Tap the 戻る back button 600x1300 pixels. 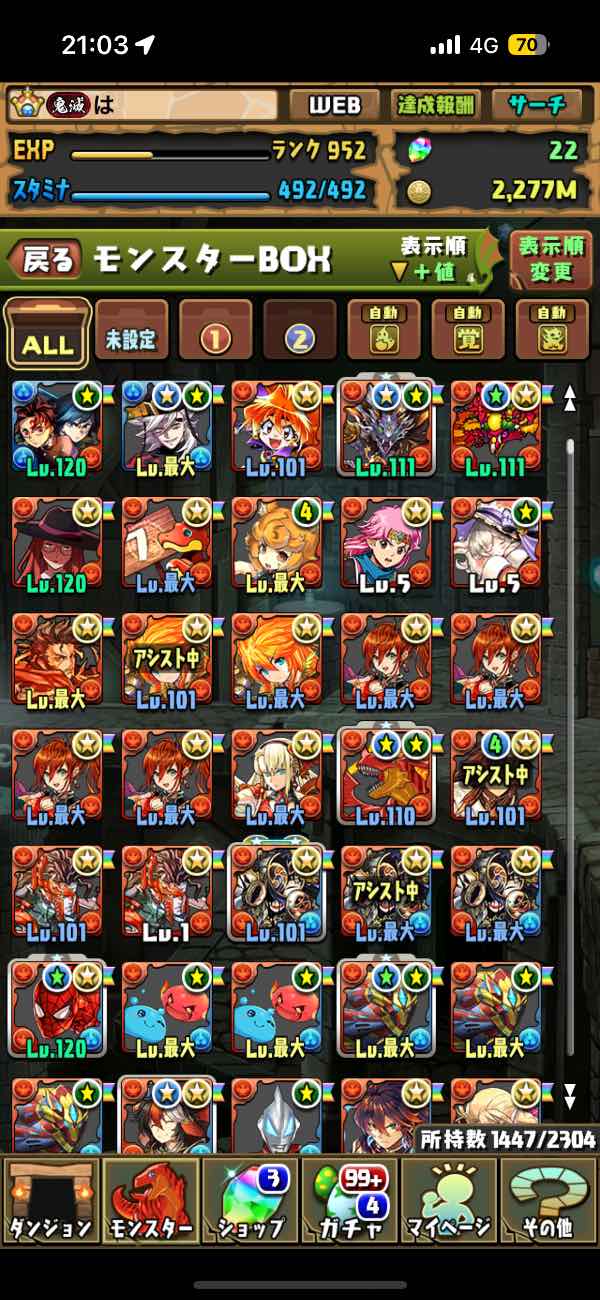[x=47, y=260]
